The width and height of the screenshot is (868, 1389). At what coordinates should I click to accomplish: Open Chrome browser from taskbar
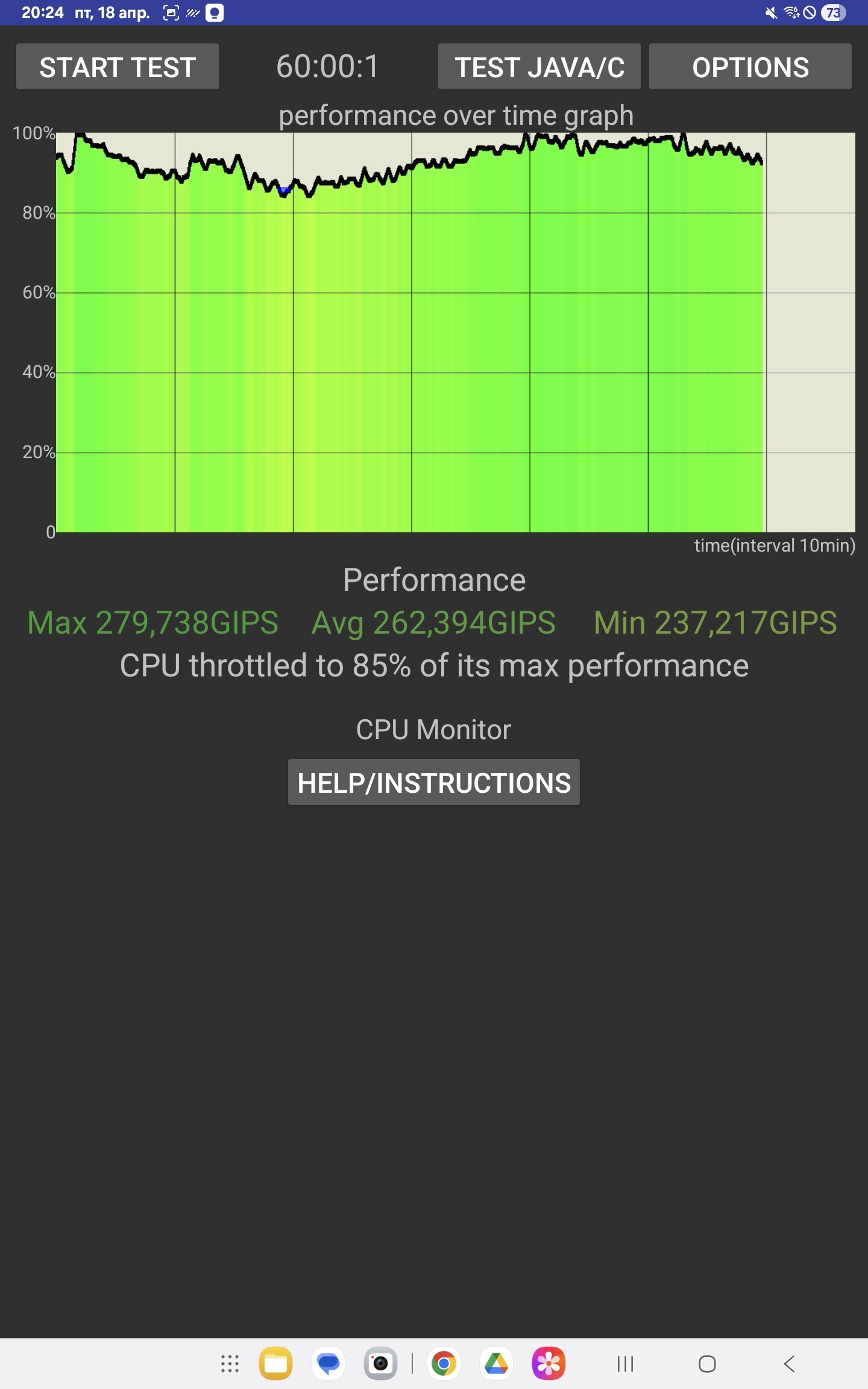(x=444, y=1364)
